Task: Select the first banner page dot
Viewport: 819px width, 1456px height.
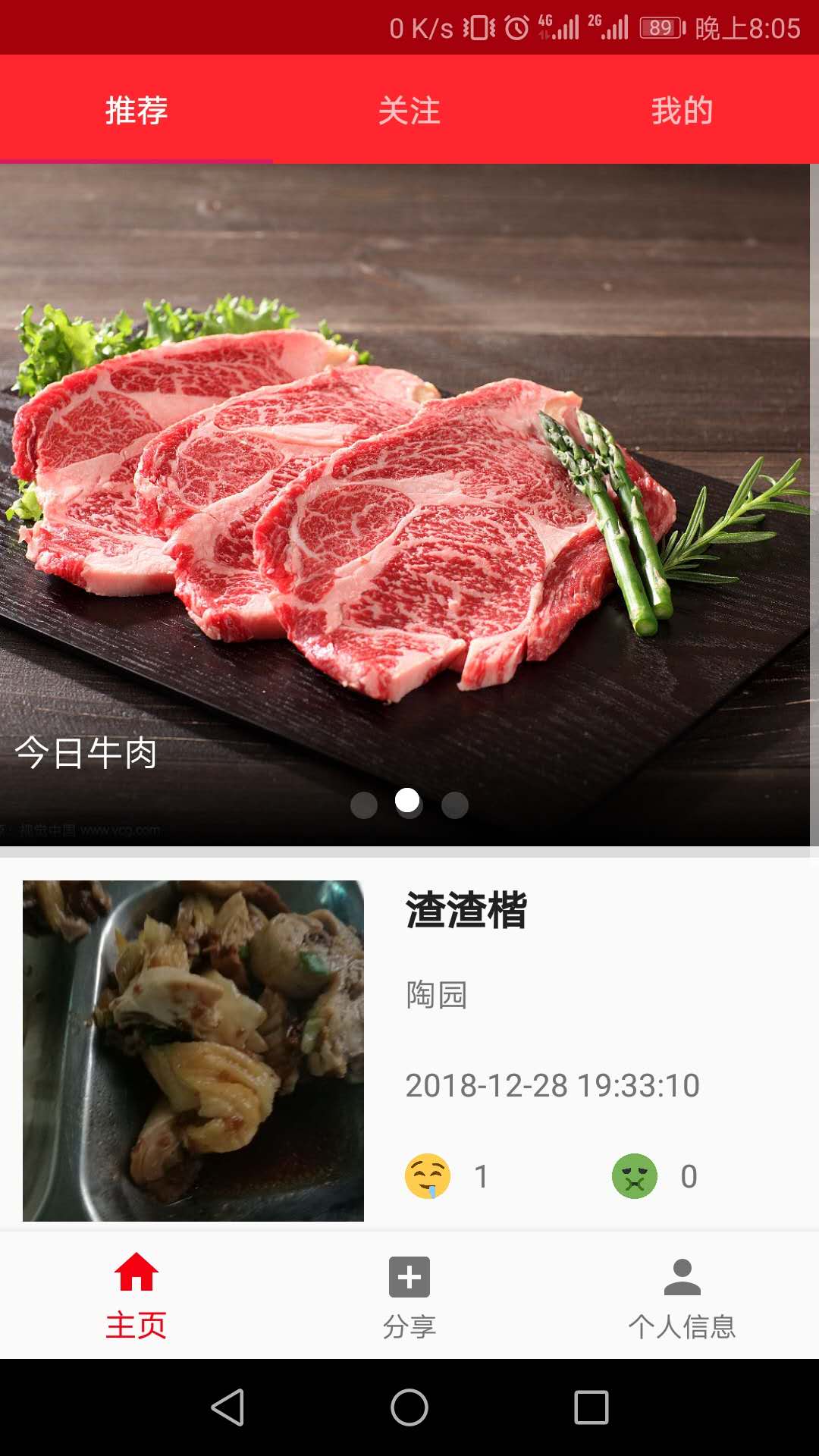Action: click(364, 805)
